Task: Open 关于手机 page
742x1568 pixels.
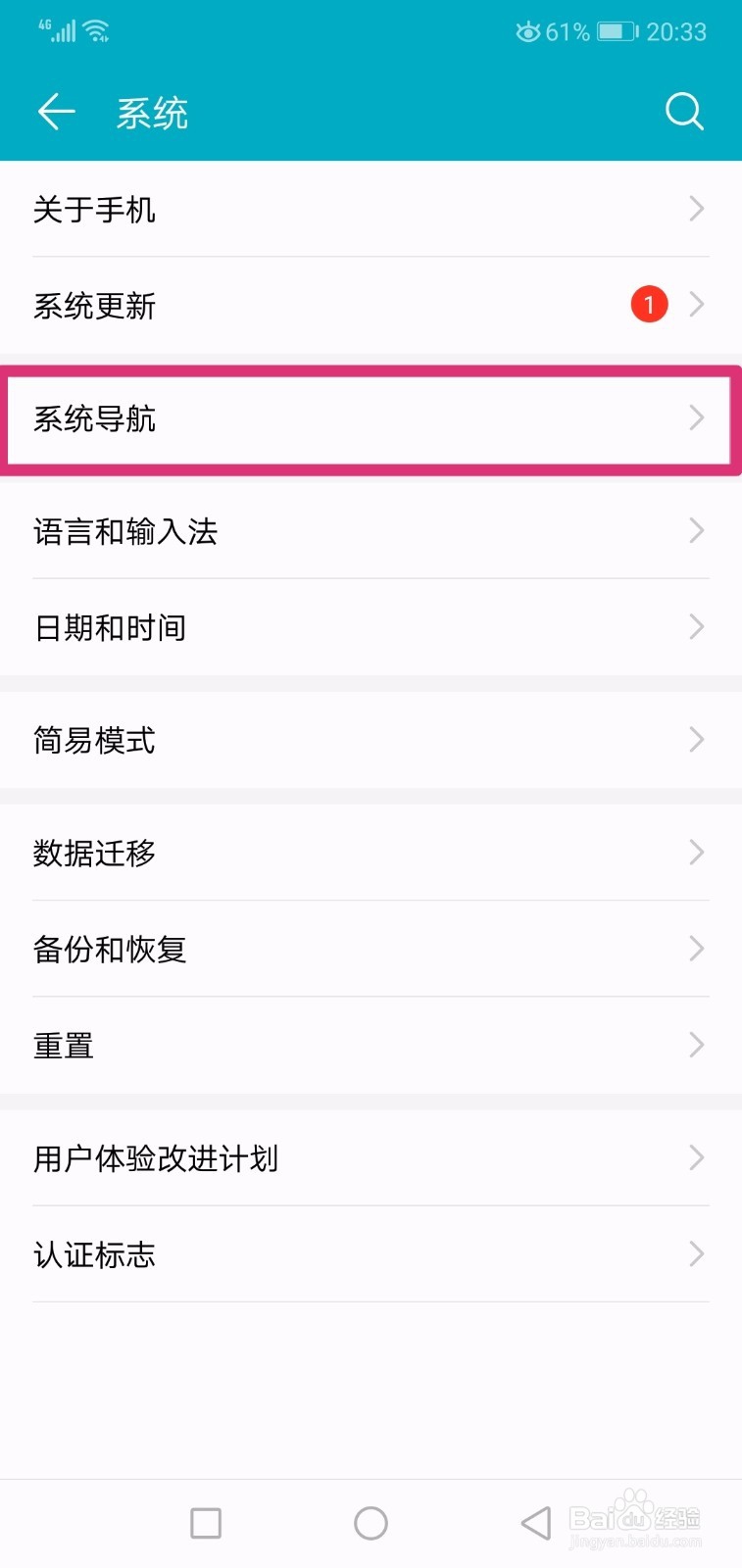Action: [371, 210]
